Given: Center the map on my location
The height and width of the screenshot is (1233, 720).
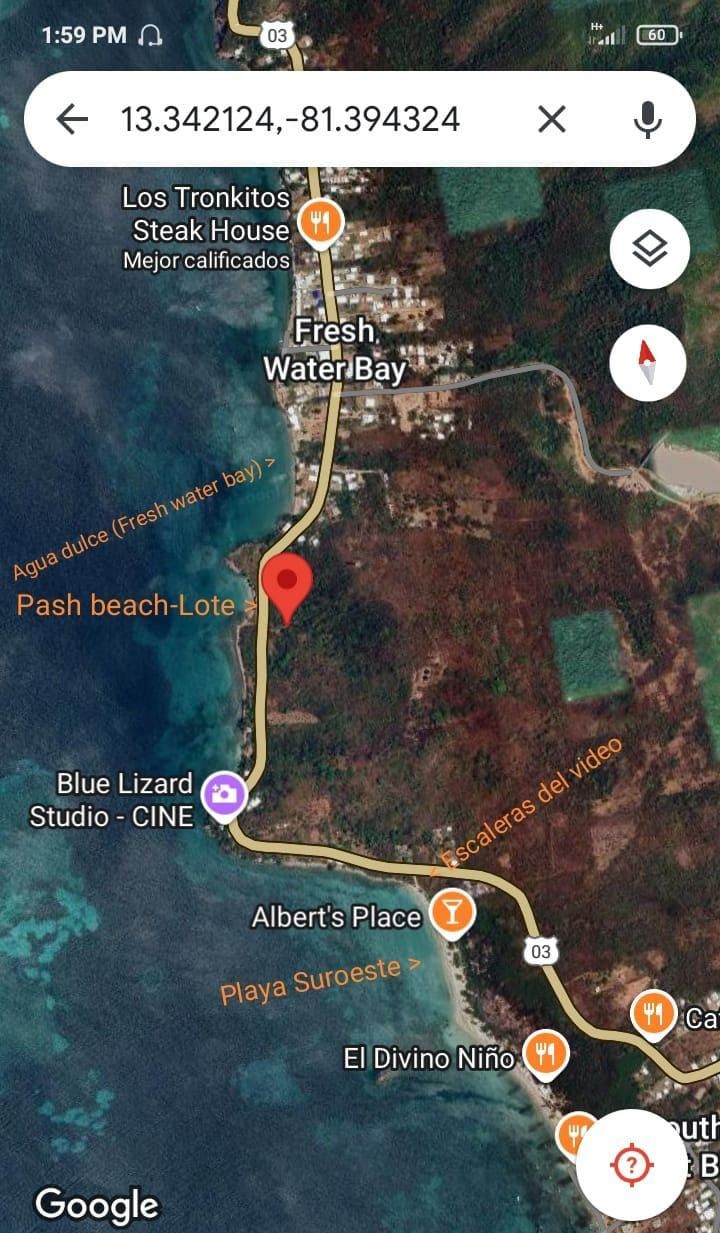Looking at the screenshot, I should coord(631,1165).
